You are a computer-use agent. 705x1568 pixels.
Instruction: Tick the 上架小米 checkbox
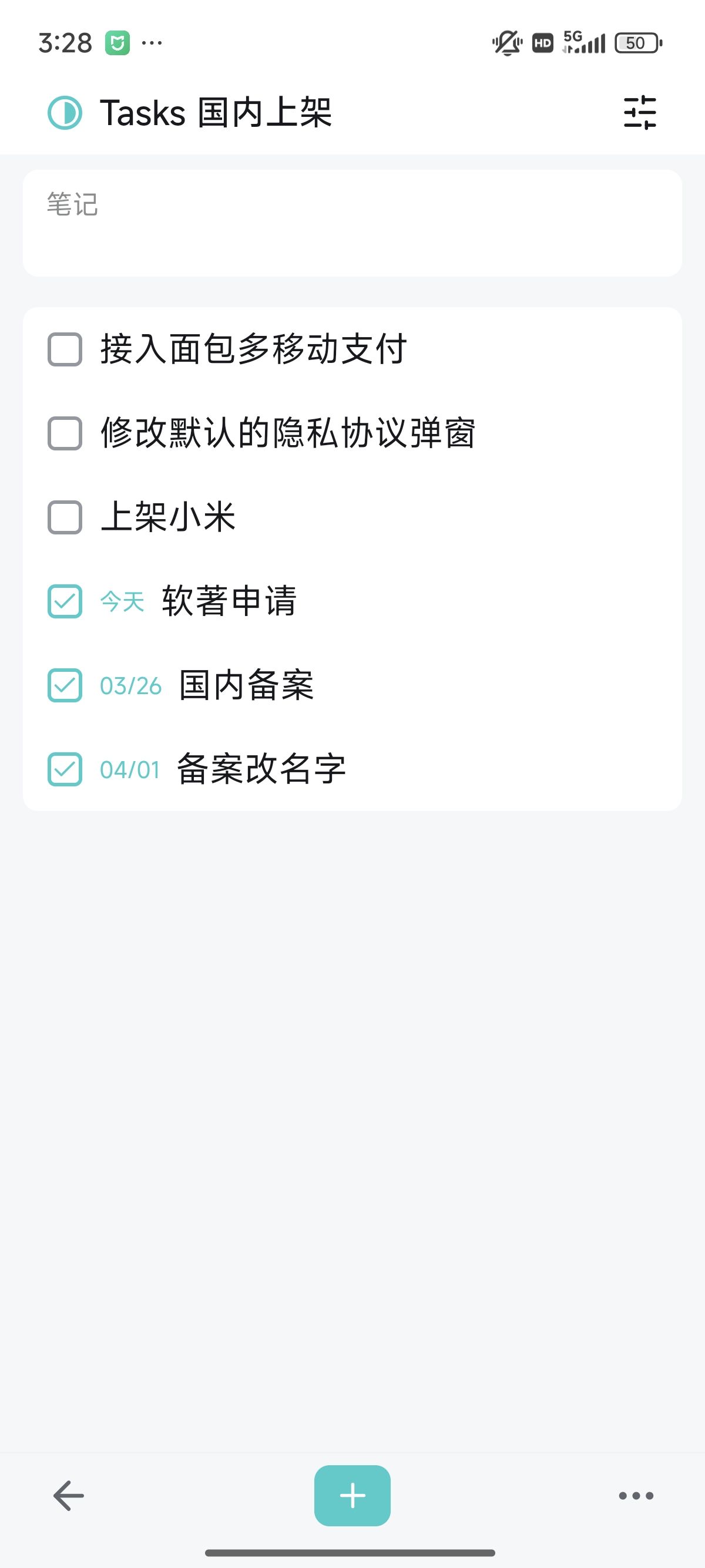tap(65, 517)
